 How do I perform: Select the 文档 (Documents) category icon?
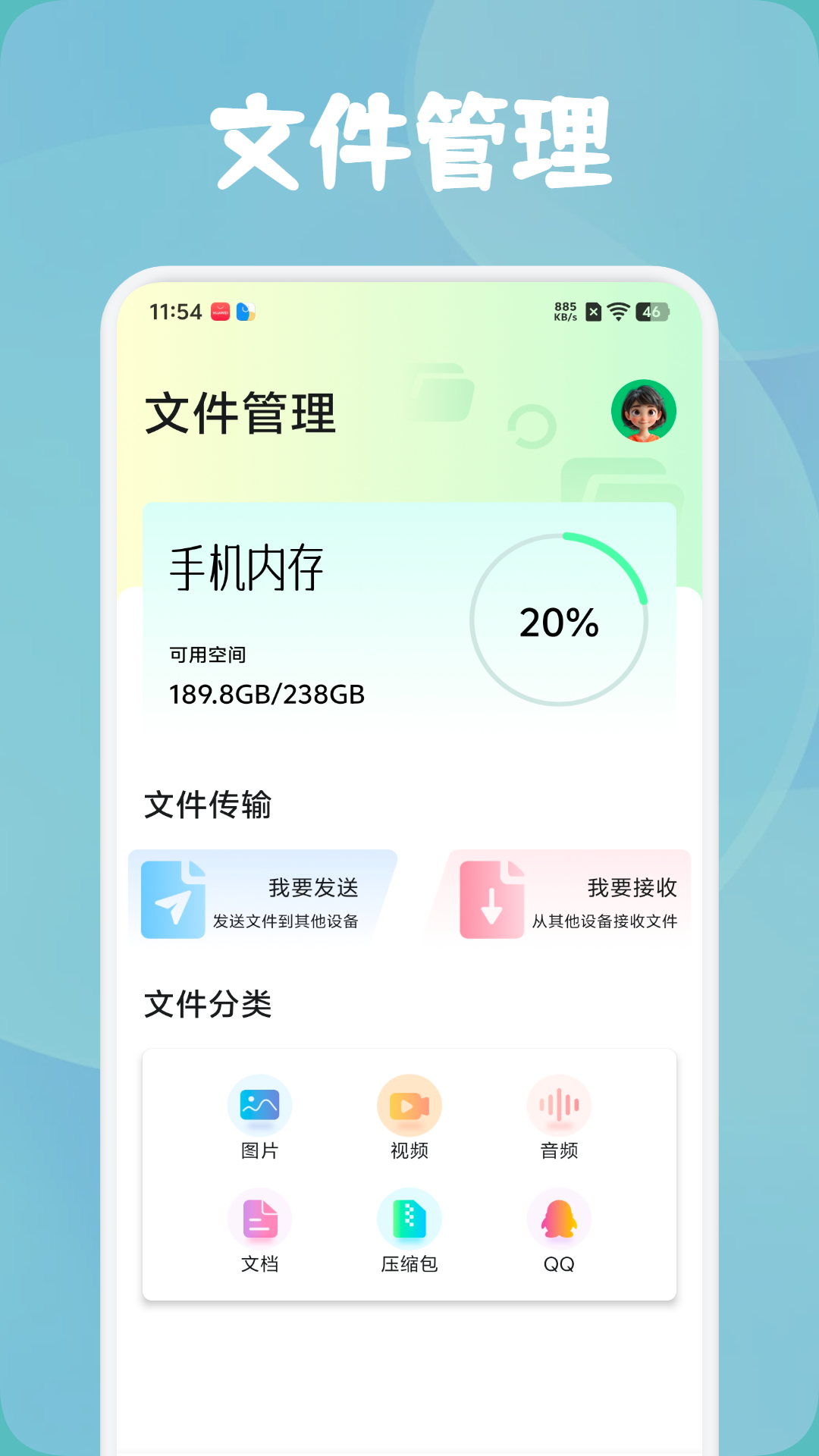pyautogui.click(x=259, y=1218)
